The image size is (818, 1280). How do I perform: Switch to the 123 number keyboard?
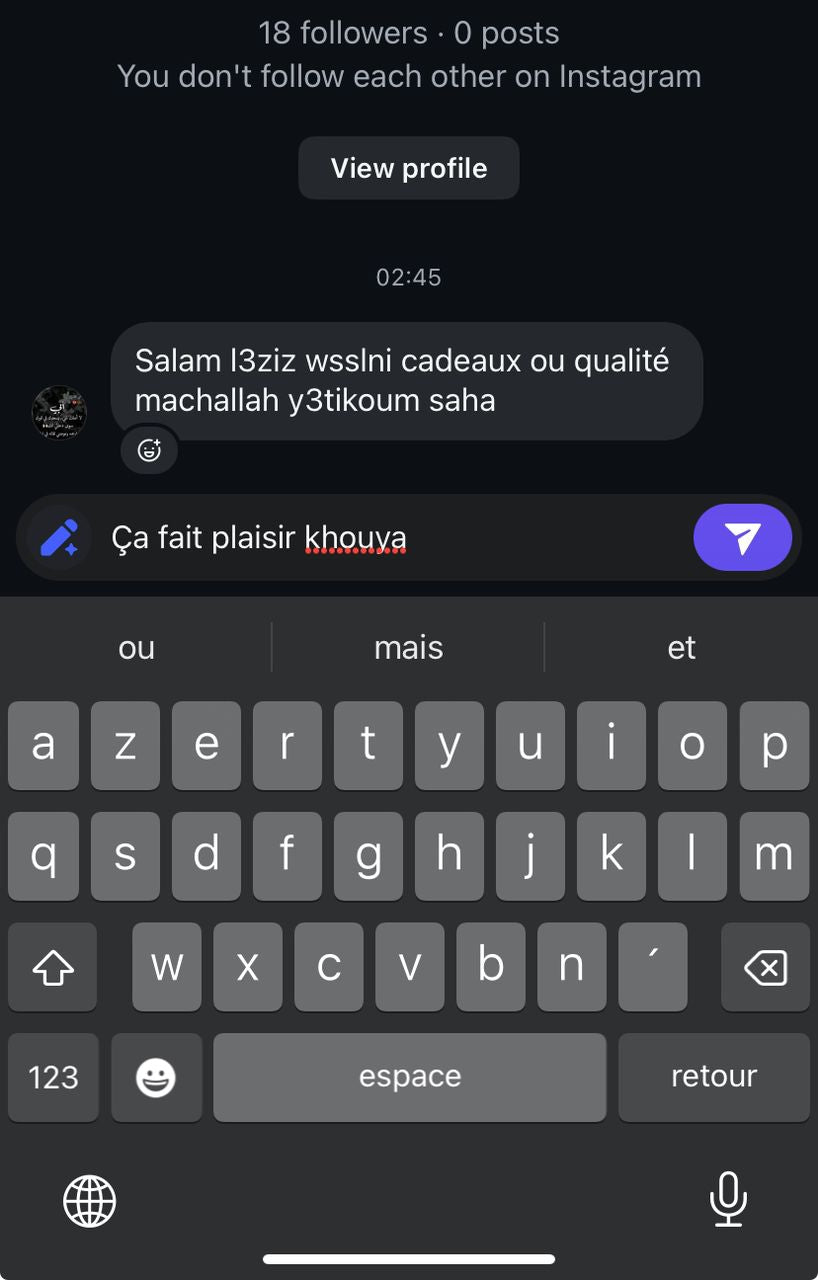54,1077
